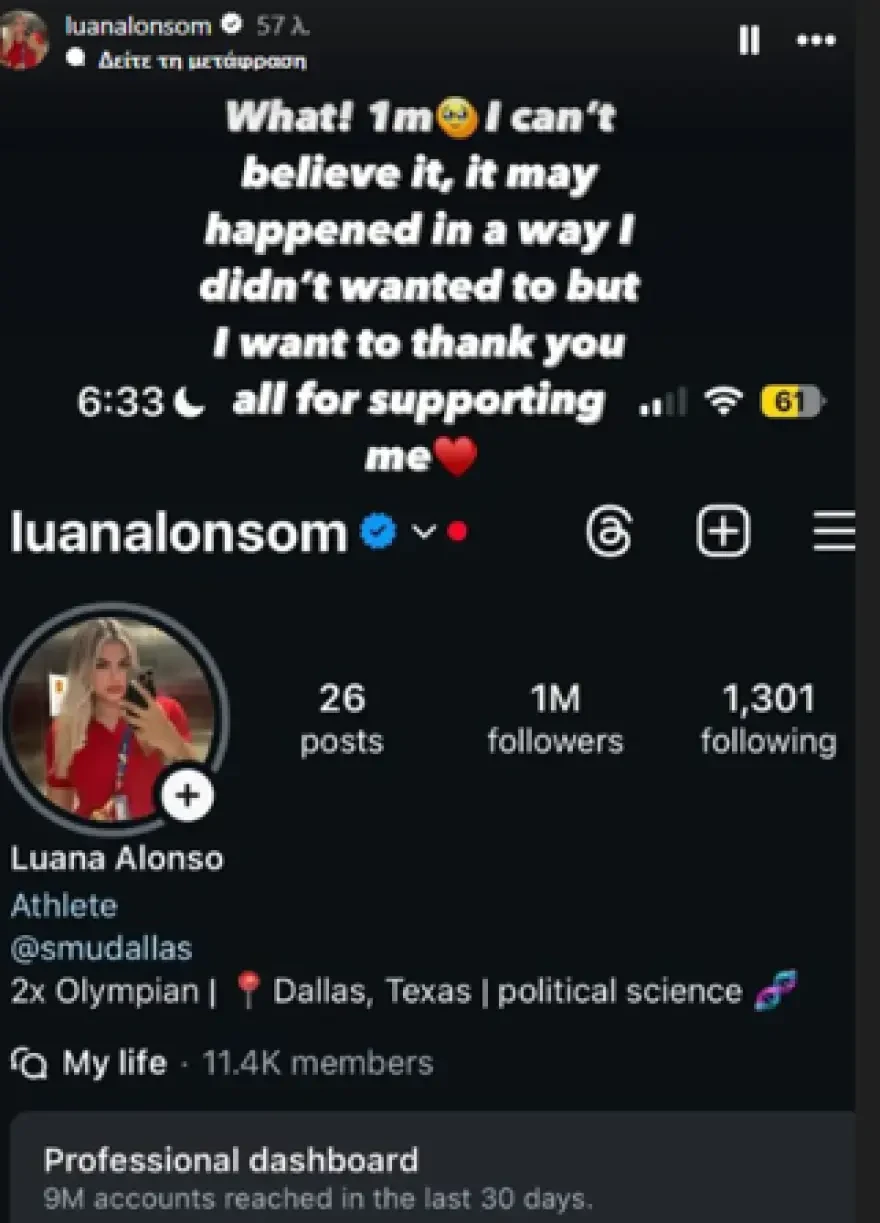Image resolution: width=880 pixels, height=1223 pixels.
Task: Tap the add story plus on profile picture
Action: (x=186, y=796)
